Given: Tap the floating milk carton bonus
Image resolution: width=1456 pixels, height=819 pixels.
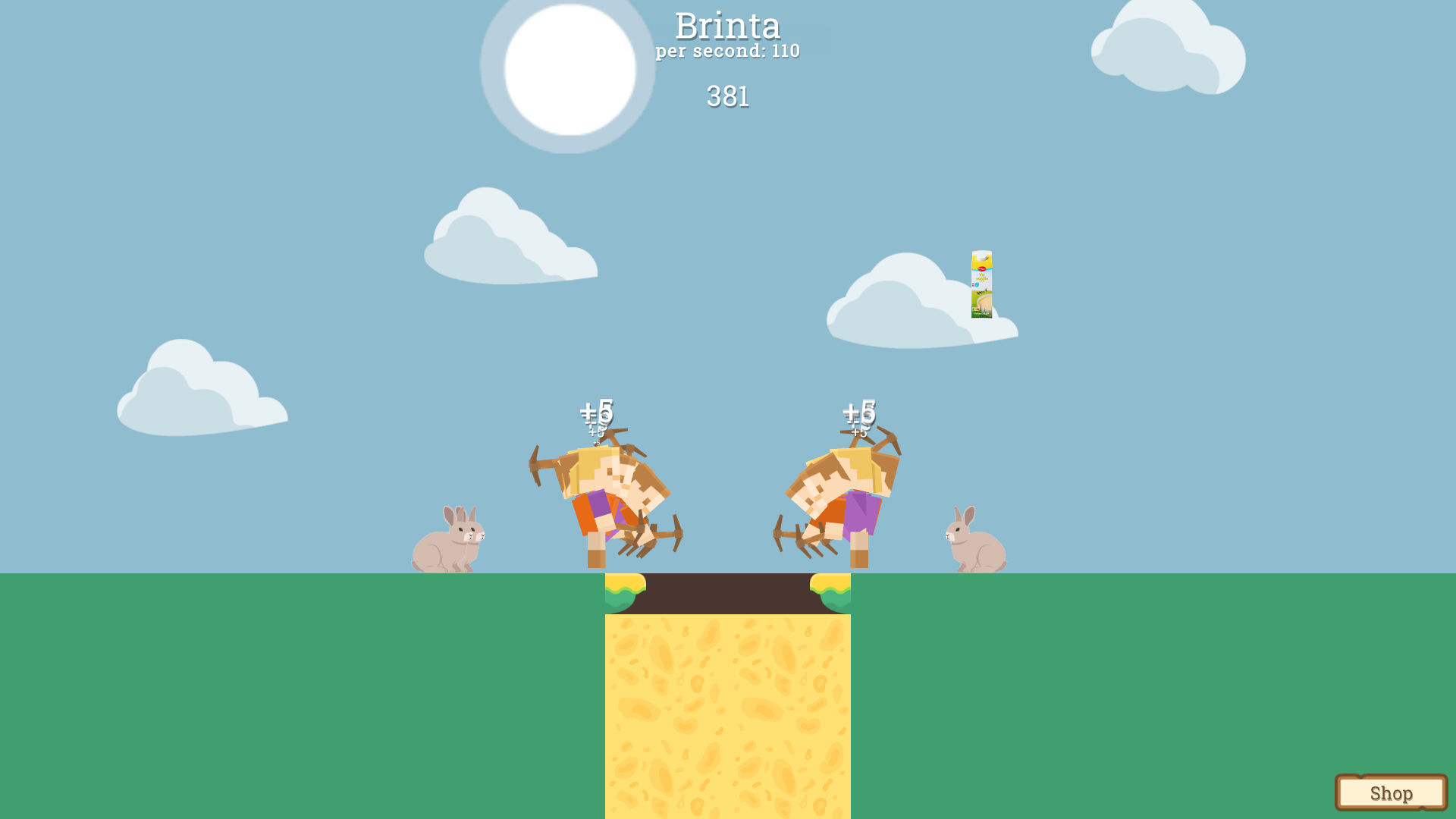Looking at the screenshot, I should [x=981, y=284].
